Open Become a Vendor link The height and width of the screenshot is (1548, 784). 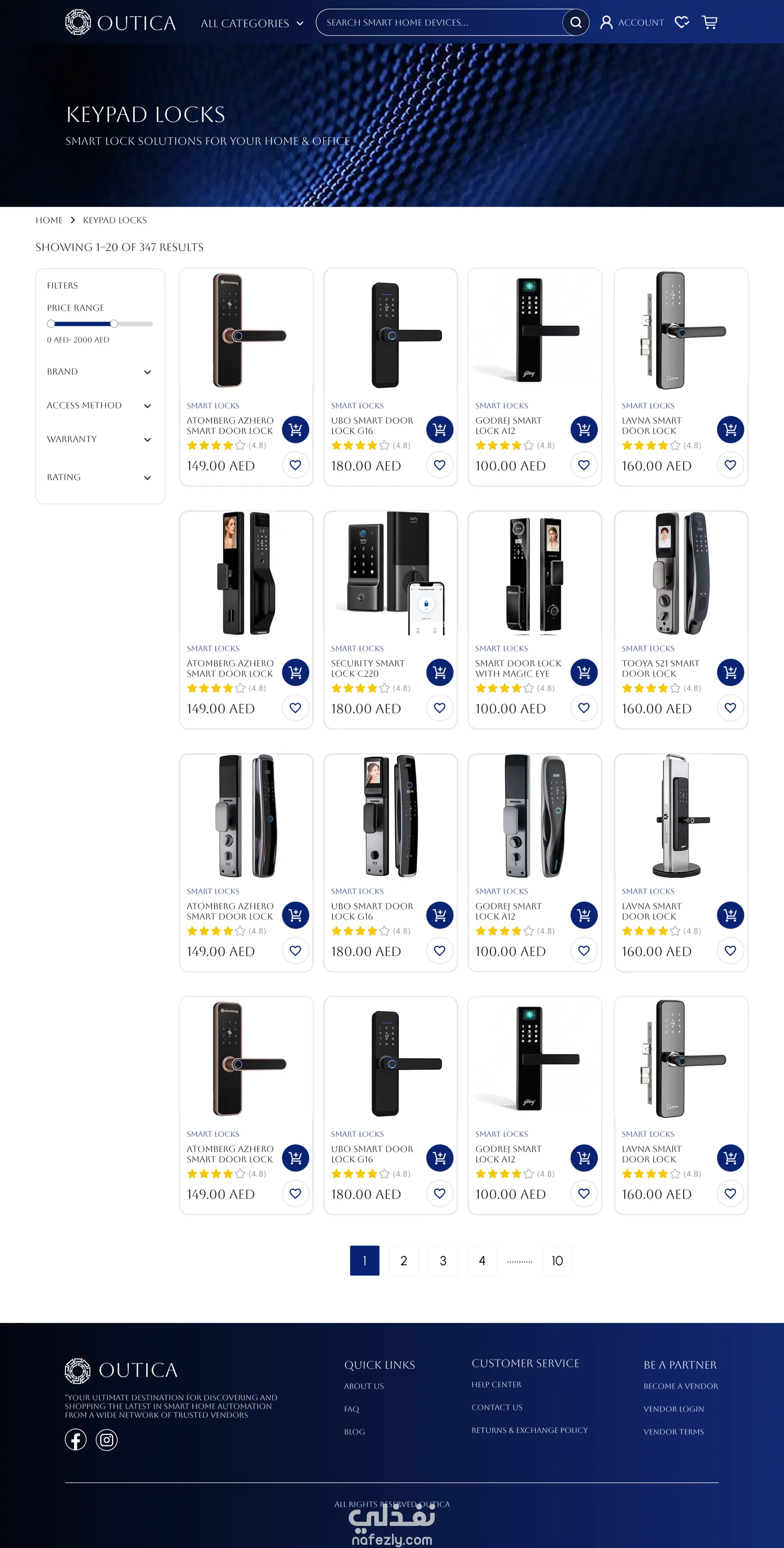[680, 1386]
